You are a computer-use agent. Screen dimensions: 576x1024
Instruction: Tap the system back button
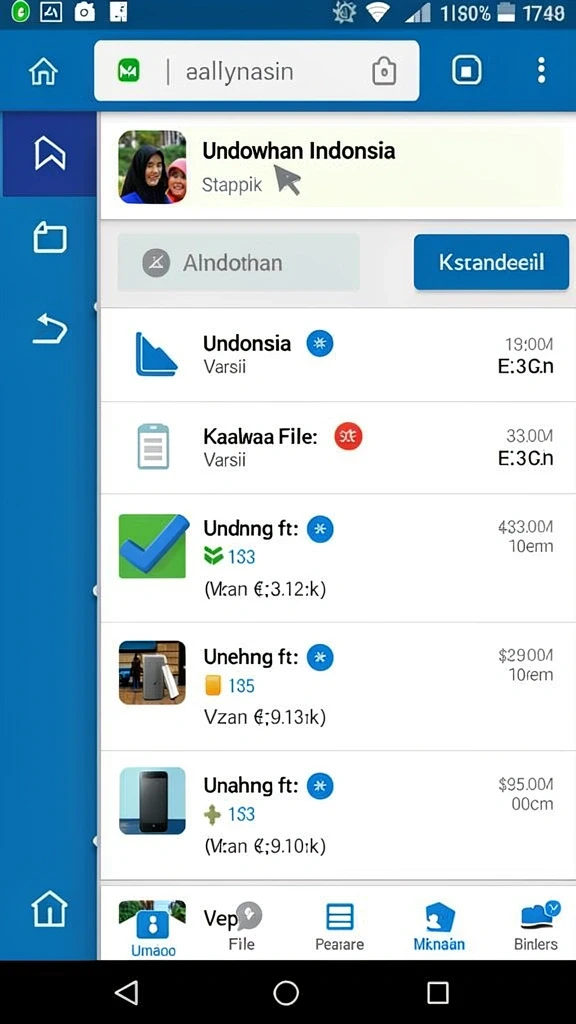click(x=127, y=993)
